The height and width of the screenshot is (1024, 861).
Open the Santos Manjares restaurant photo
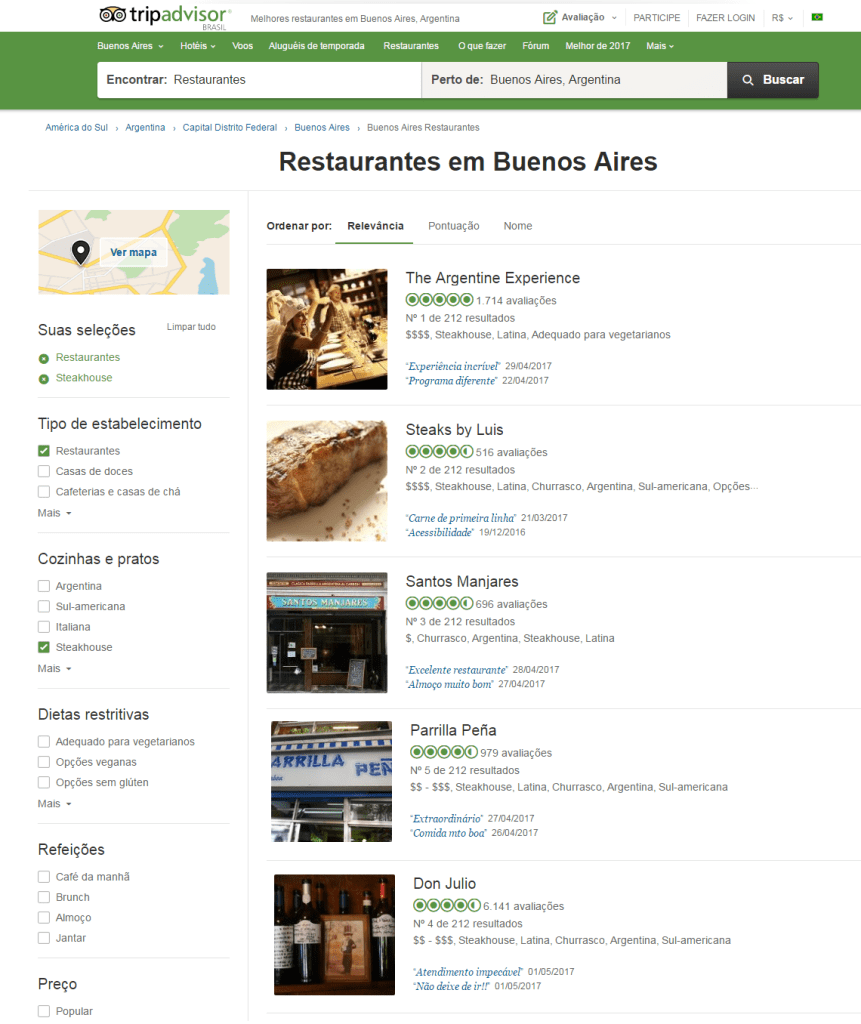pyautogui.click(x=326, y=632)
